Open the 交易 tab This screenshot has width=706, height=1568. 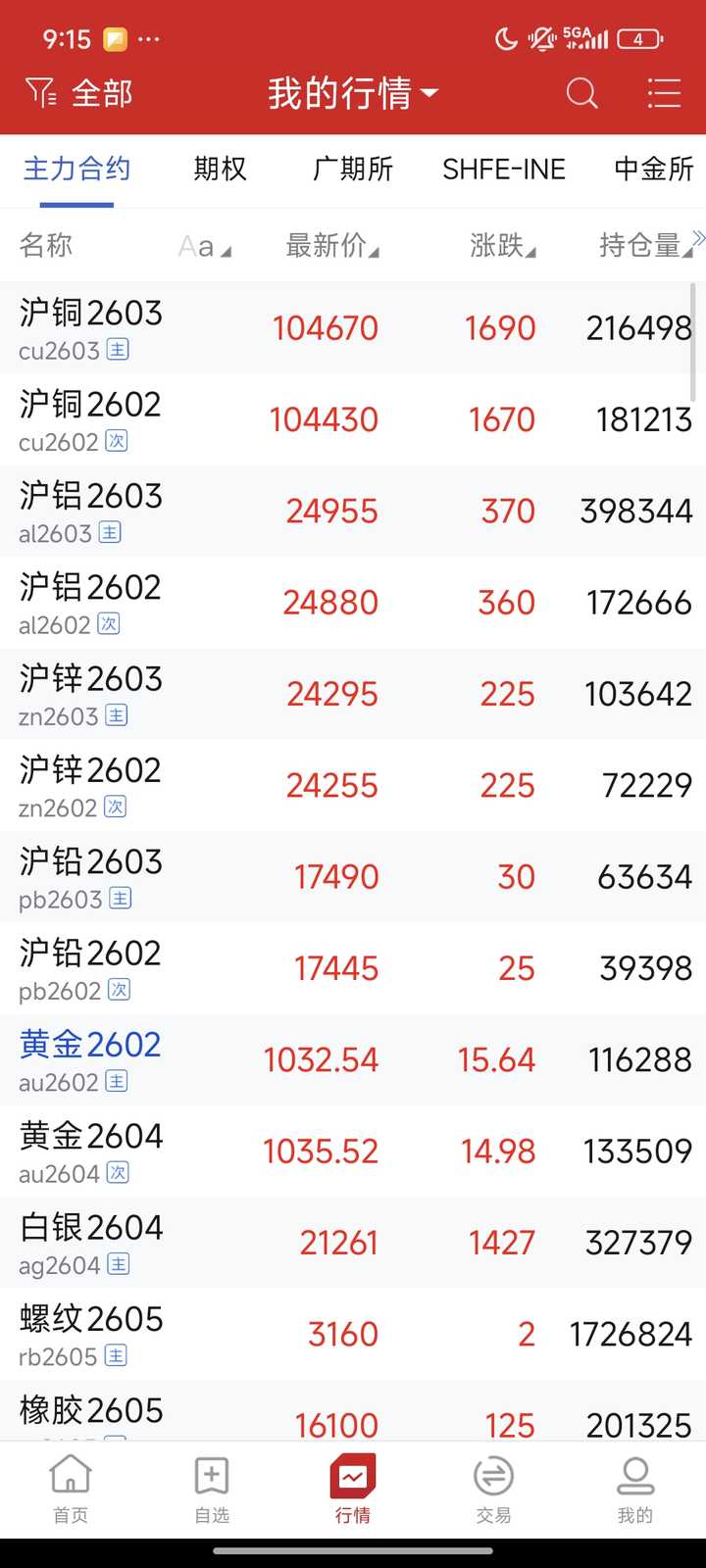pos(493,1488)
